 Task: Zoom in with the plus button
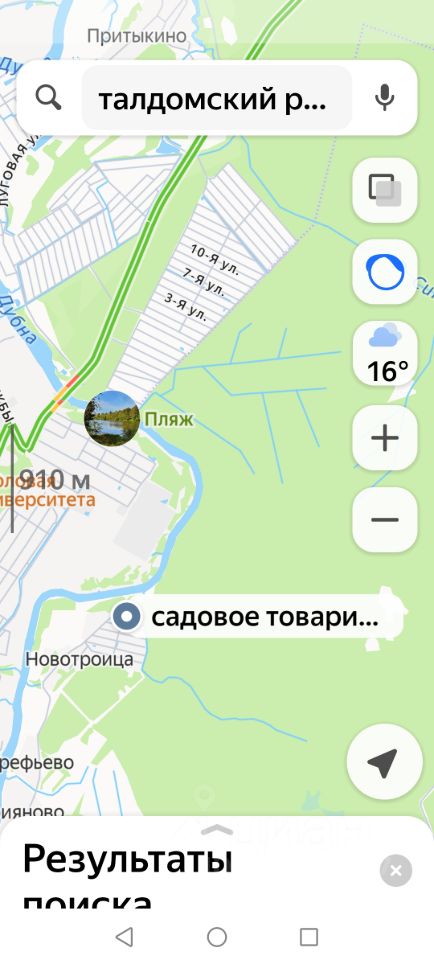coord(384,438)
